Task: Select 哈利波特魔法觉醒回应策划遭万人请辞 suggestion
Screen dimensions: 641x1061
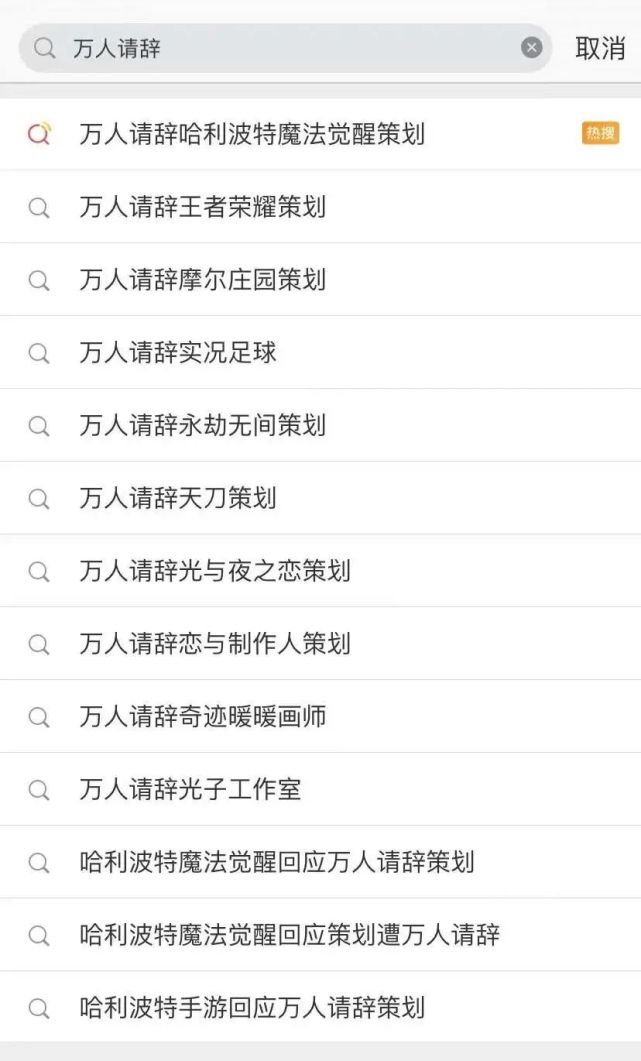Action: pos(290,935)
